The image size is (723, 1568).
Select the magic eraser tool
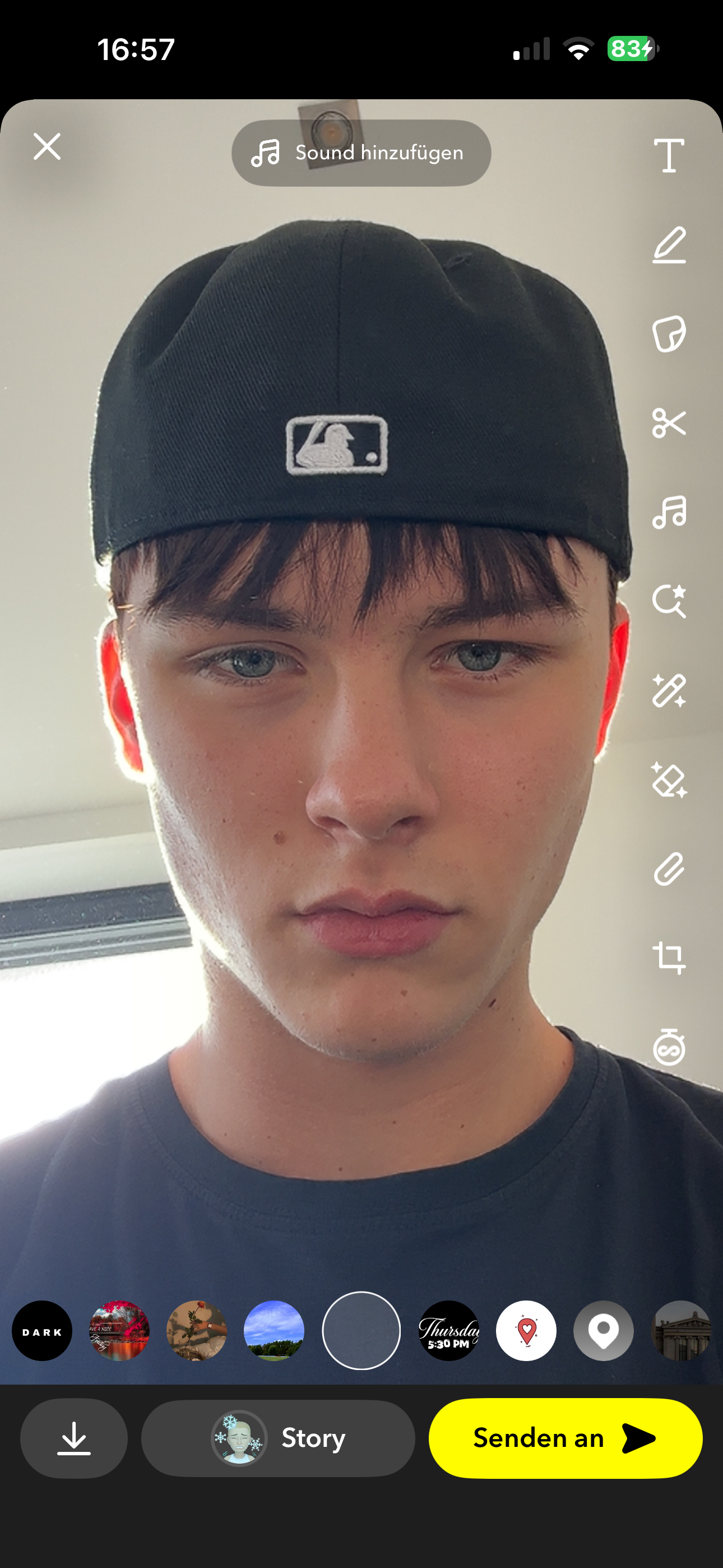coord(669,780)
